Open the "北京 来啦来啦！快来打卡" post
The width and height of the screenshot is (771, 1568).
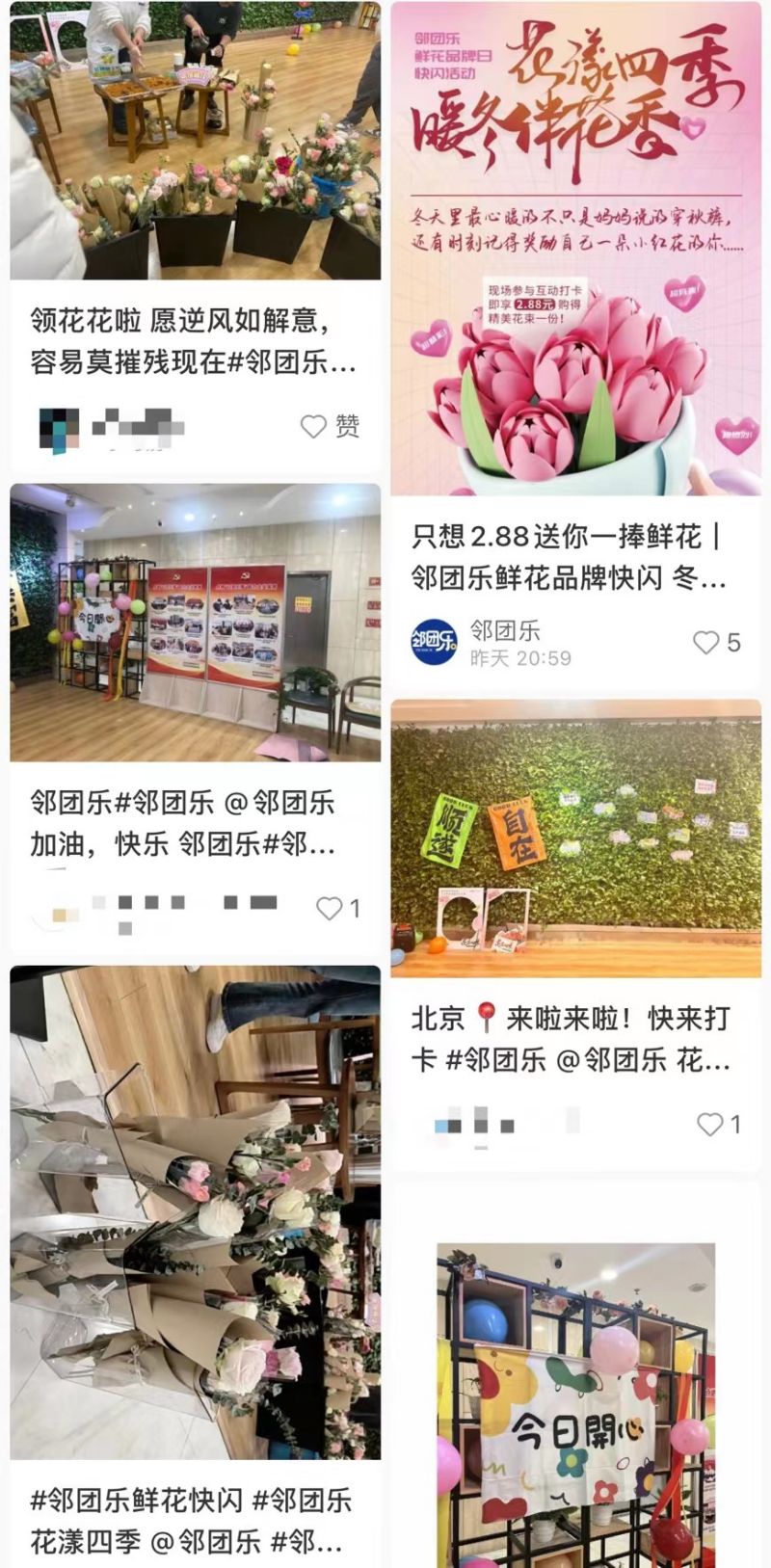coord(575,838)
